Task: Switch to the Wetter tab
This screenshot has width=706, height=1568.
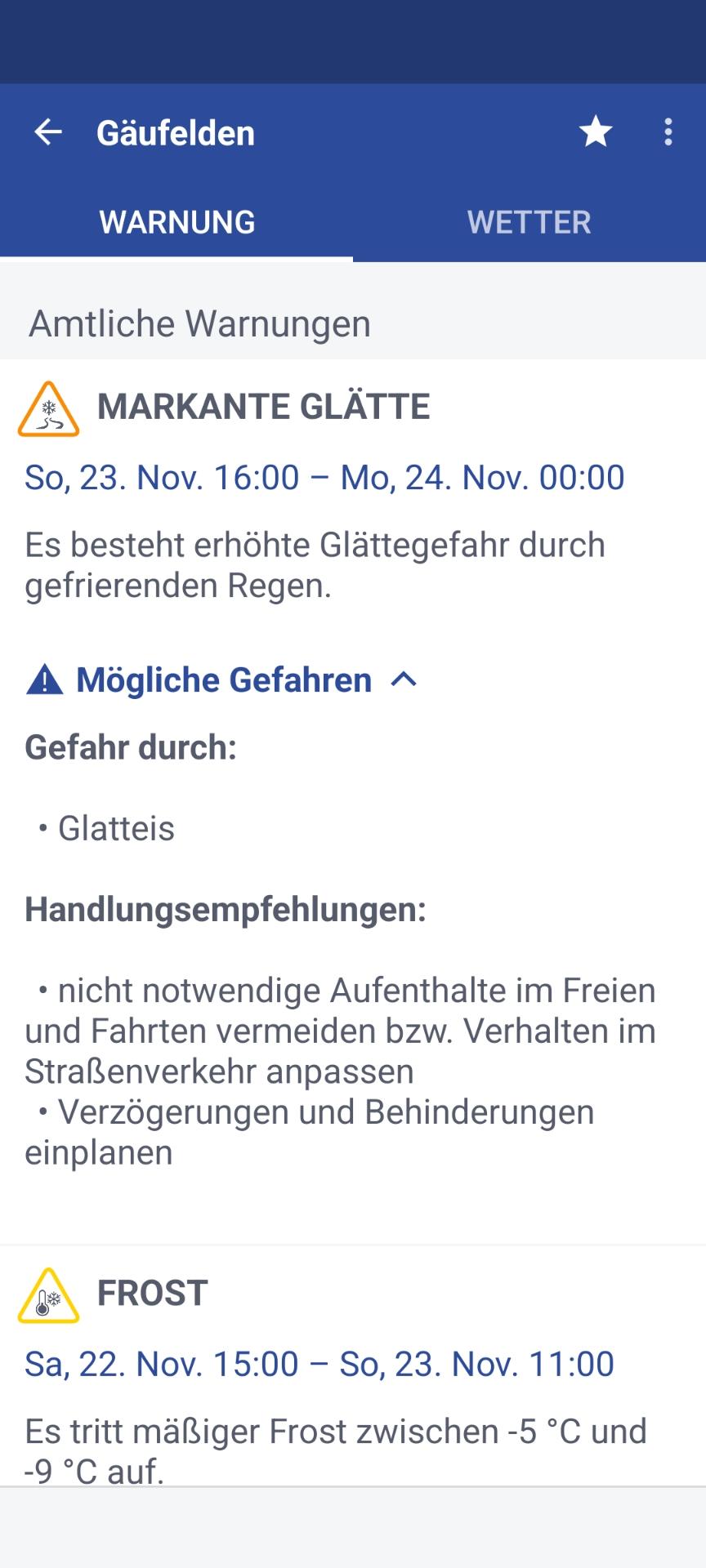Action: [x=529, y=222]
